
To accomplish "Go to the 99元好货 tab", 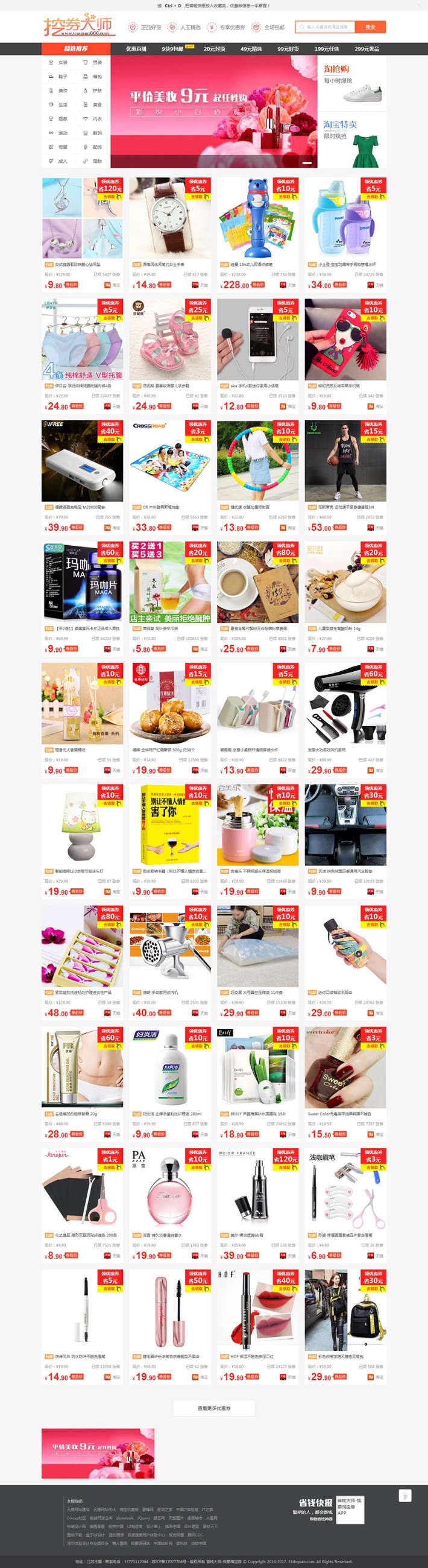I will 288,49.
